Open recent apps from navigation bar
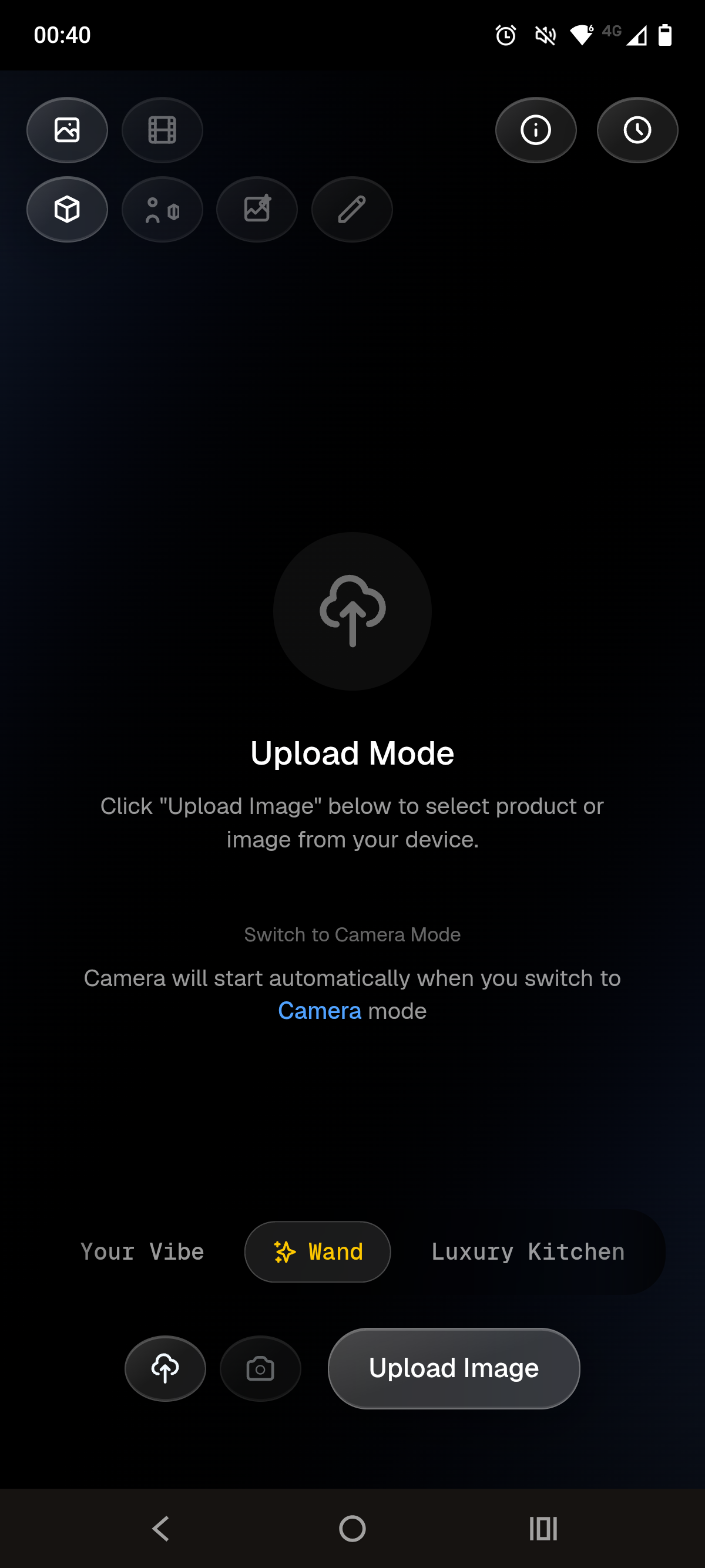This screenshot has width=705, height=1568. point(542,1528)
